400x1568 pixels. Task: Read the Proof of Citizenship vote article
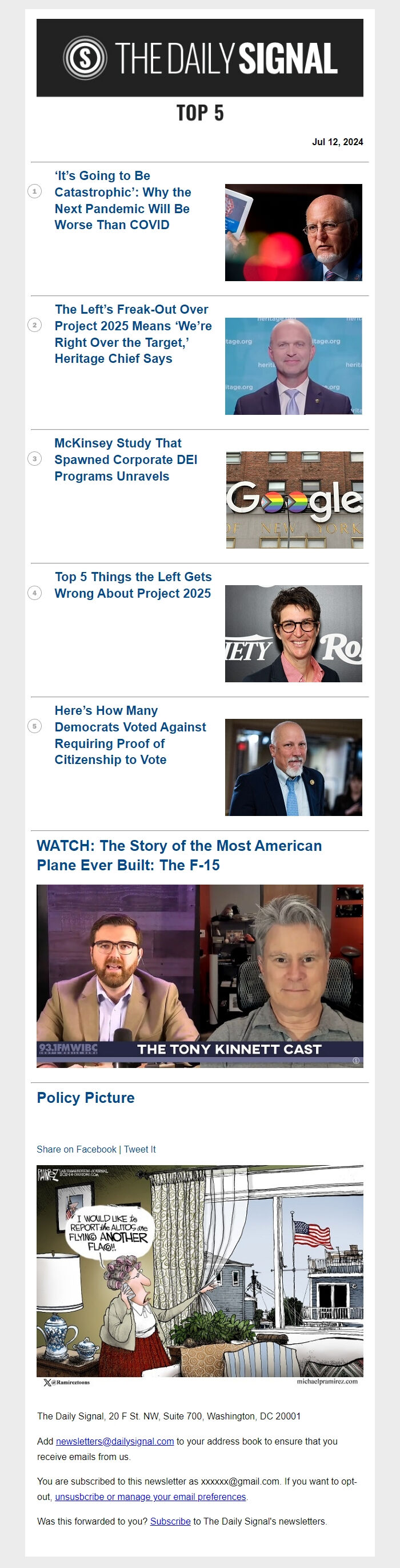pos(130,735)
